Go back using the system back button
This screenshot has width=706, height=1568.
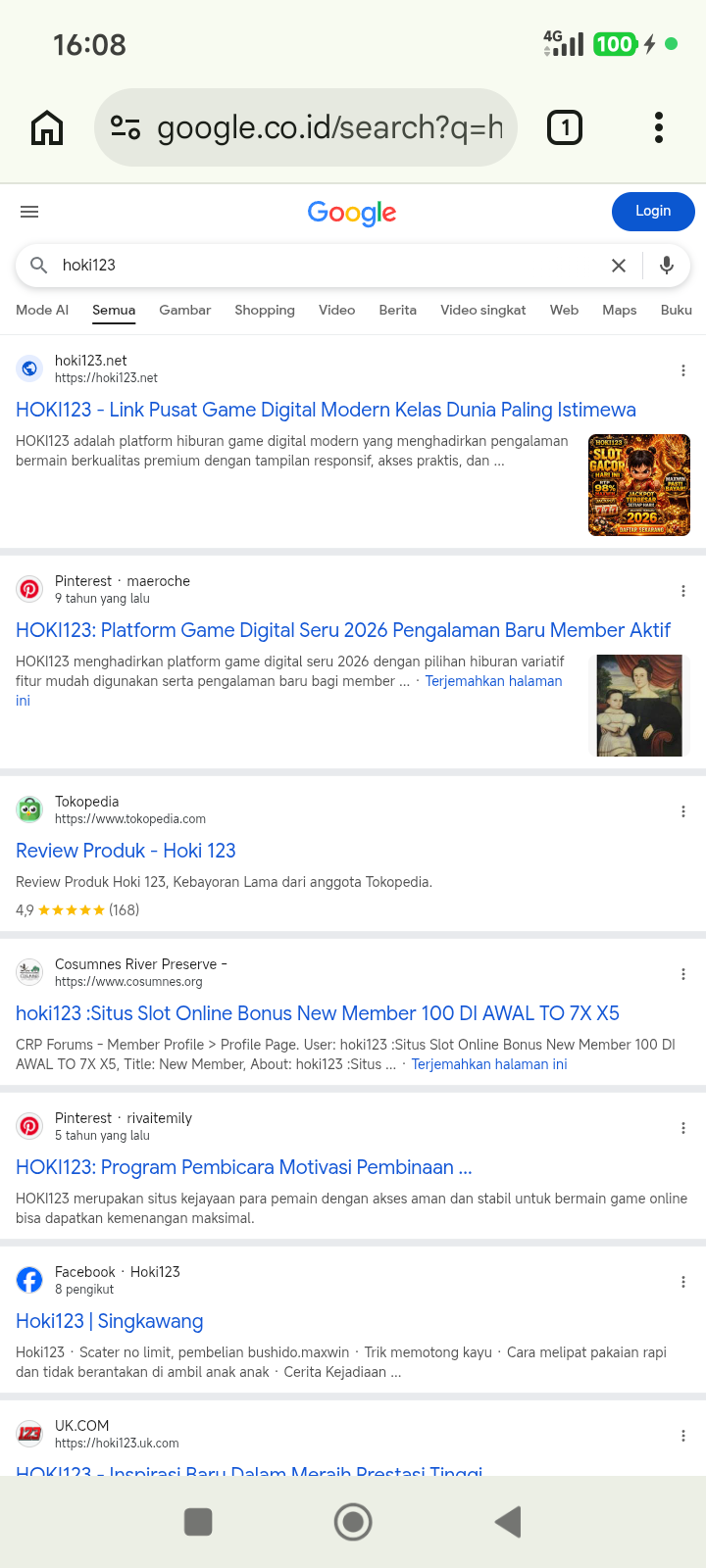(508, 1522)
